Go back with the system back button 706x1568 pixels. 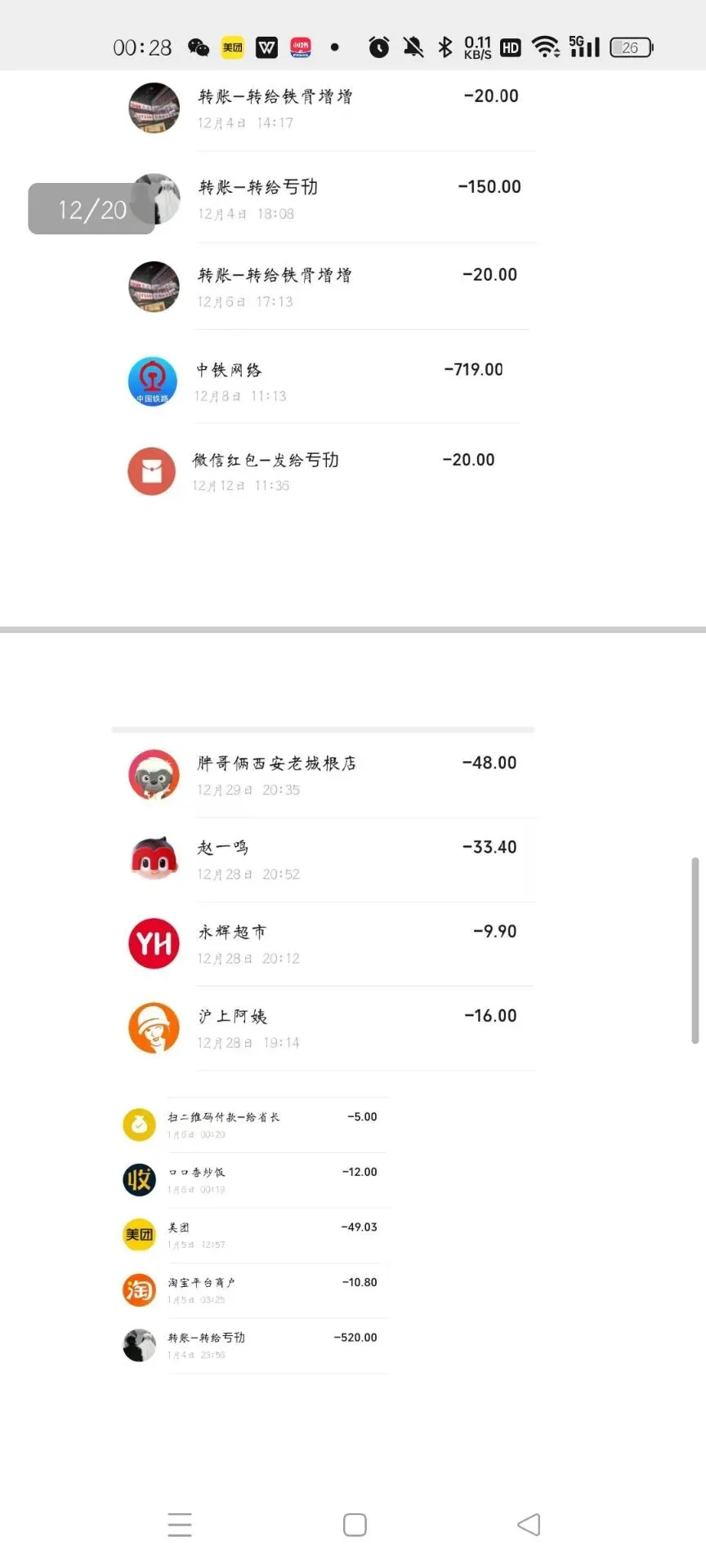pos(529,1524)
